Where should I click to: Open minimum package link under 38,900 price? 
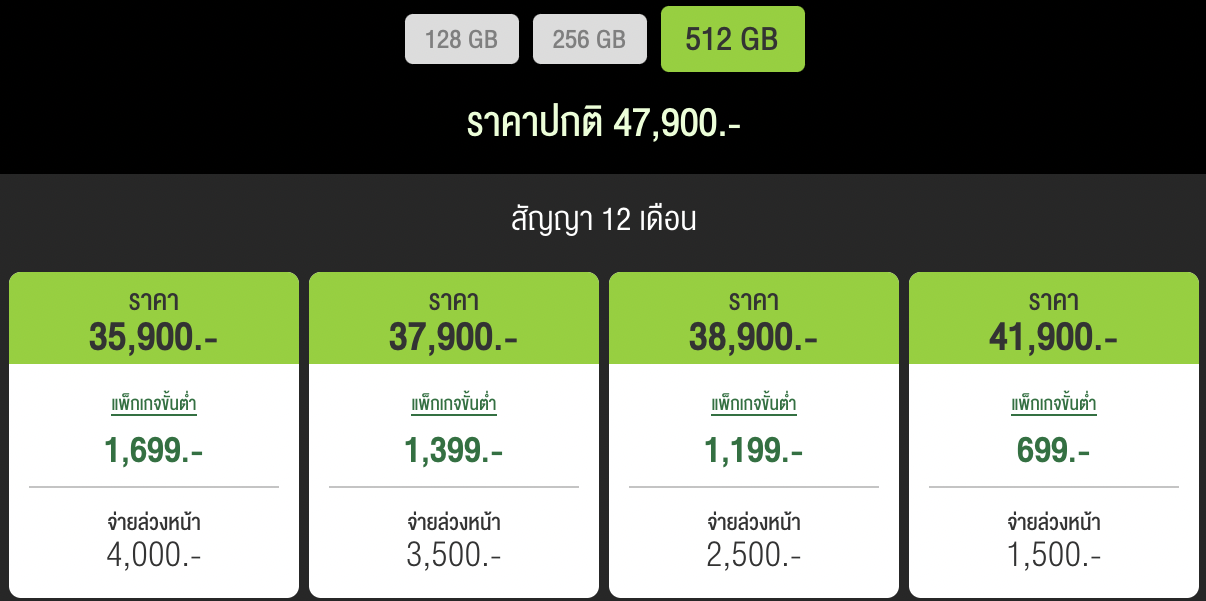pyautogui.click(x=753, y=405)
